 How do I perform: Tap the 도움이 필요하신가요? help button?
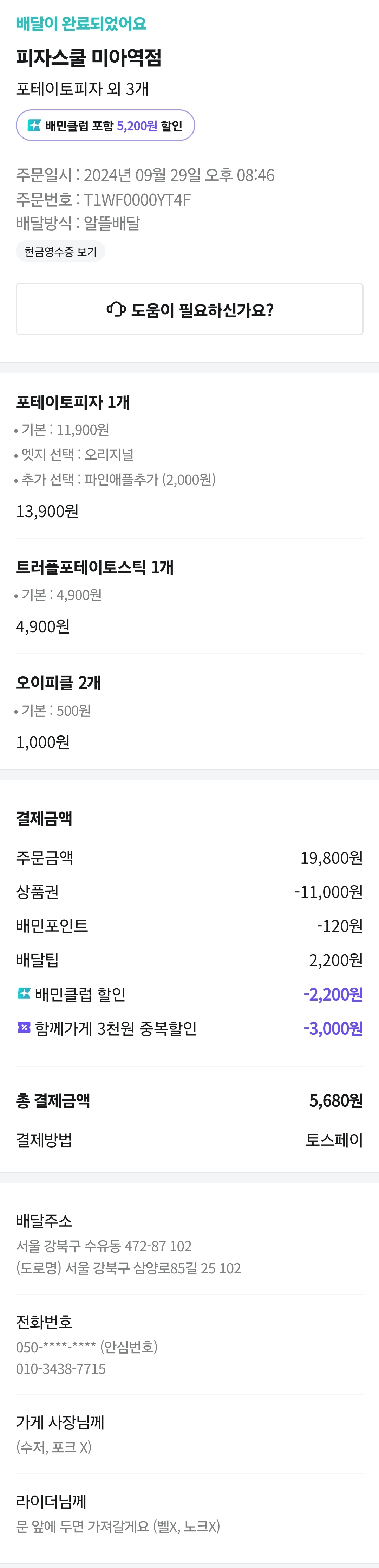click(x=189, y=309)
